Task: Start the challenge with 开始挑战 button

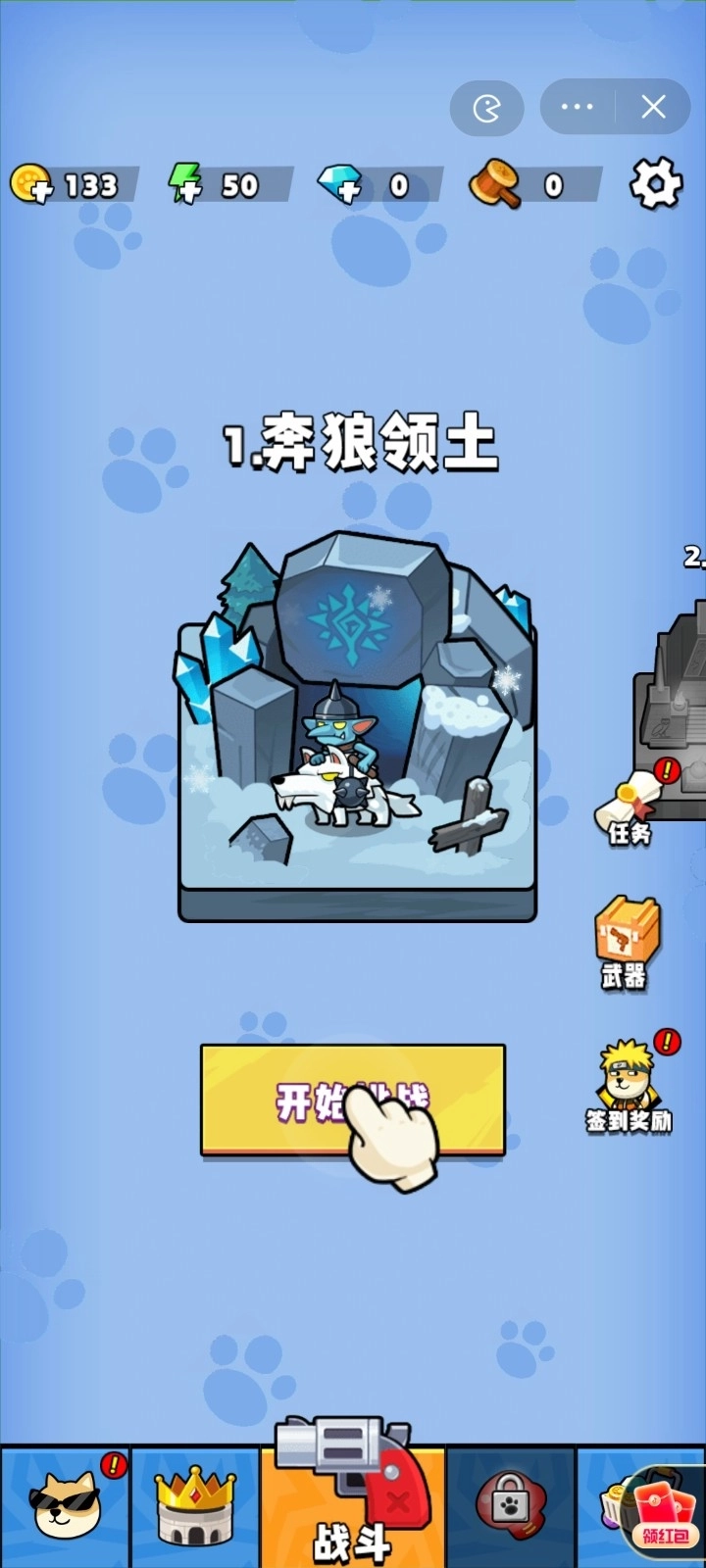Action: [352, 1099]
